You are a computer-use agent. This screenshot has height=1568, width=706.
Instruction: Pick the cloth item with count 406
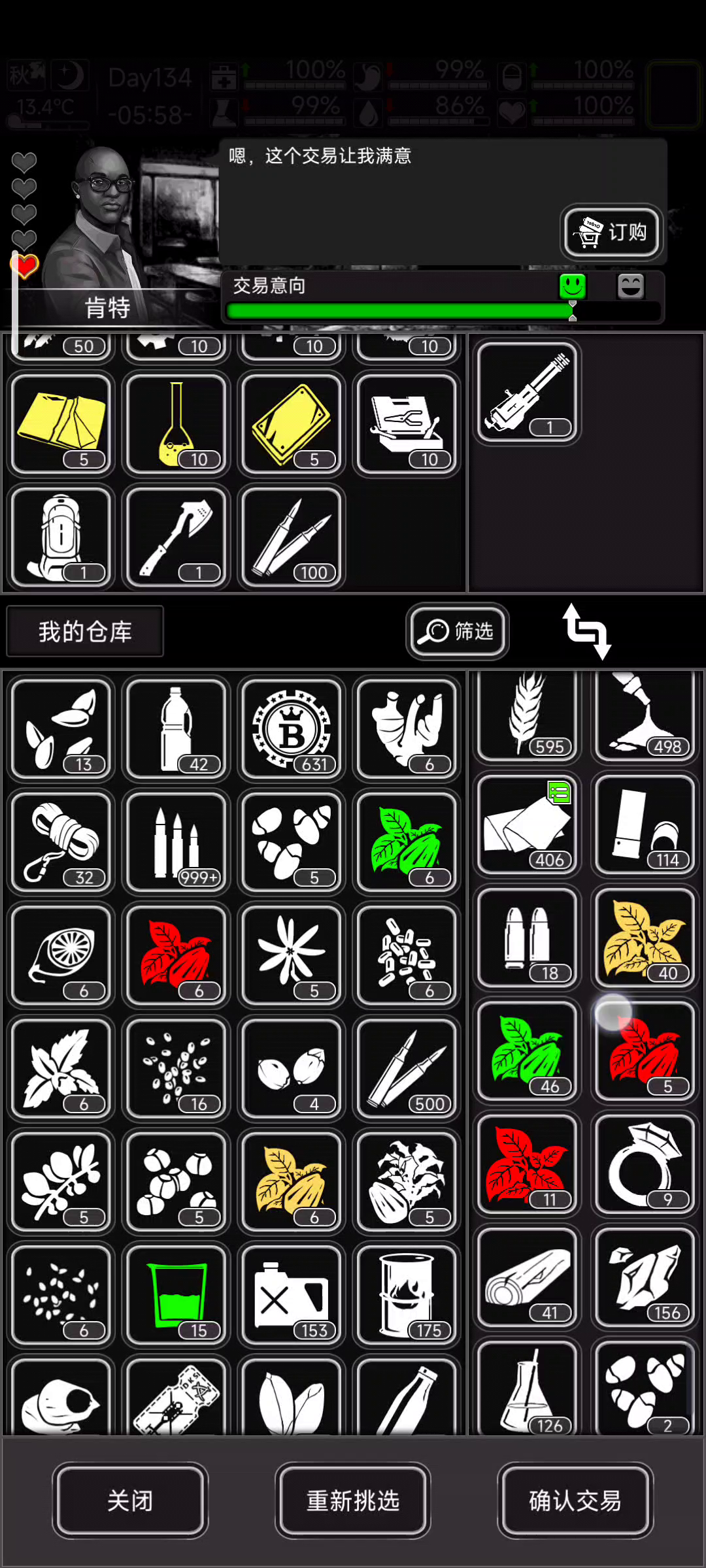[527, 825]
